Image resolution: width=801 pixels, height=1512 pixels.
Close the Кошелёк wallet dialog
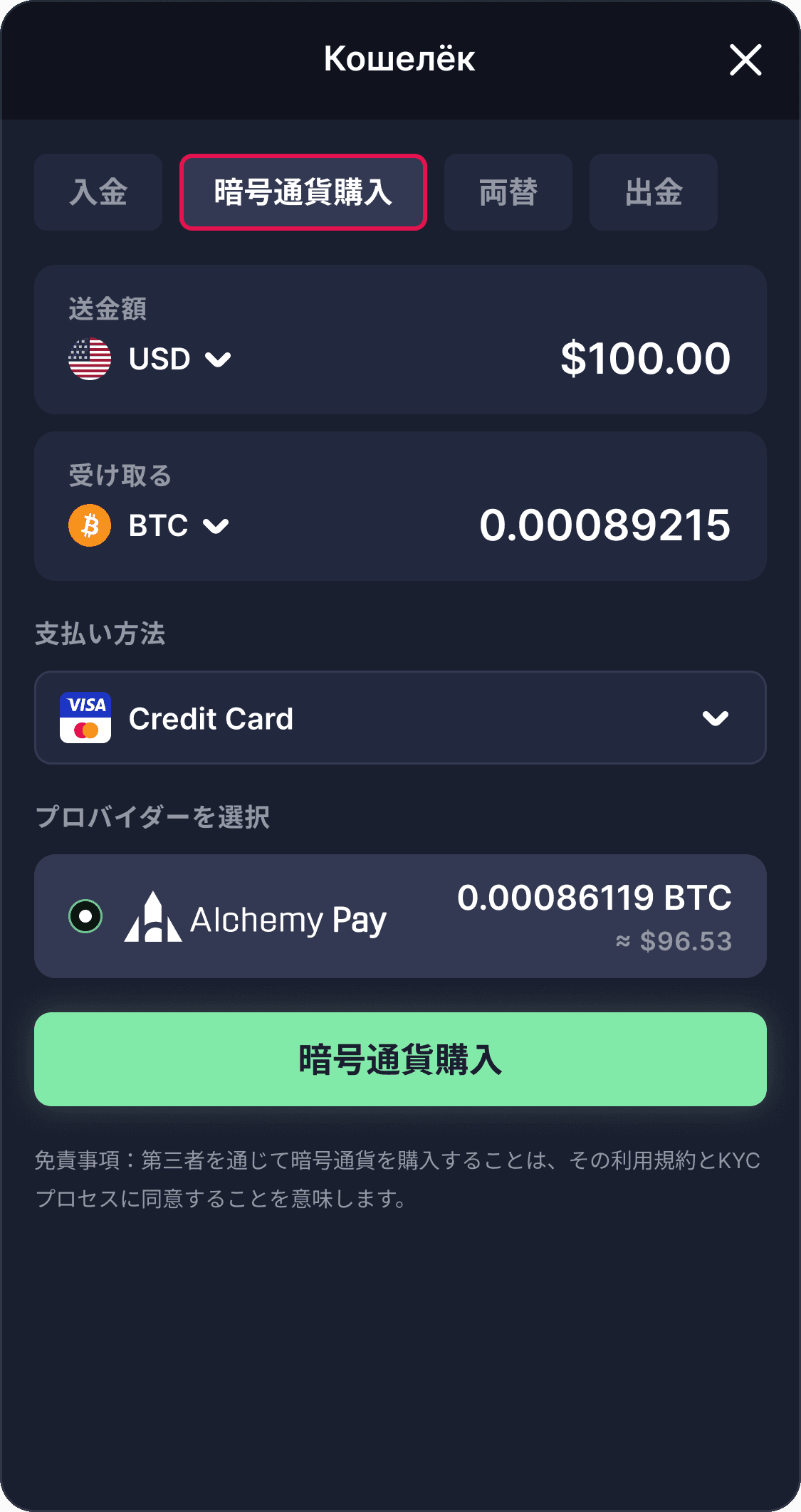pos(745,61)
